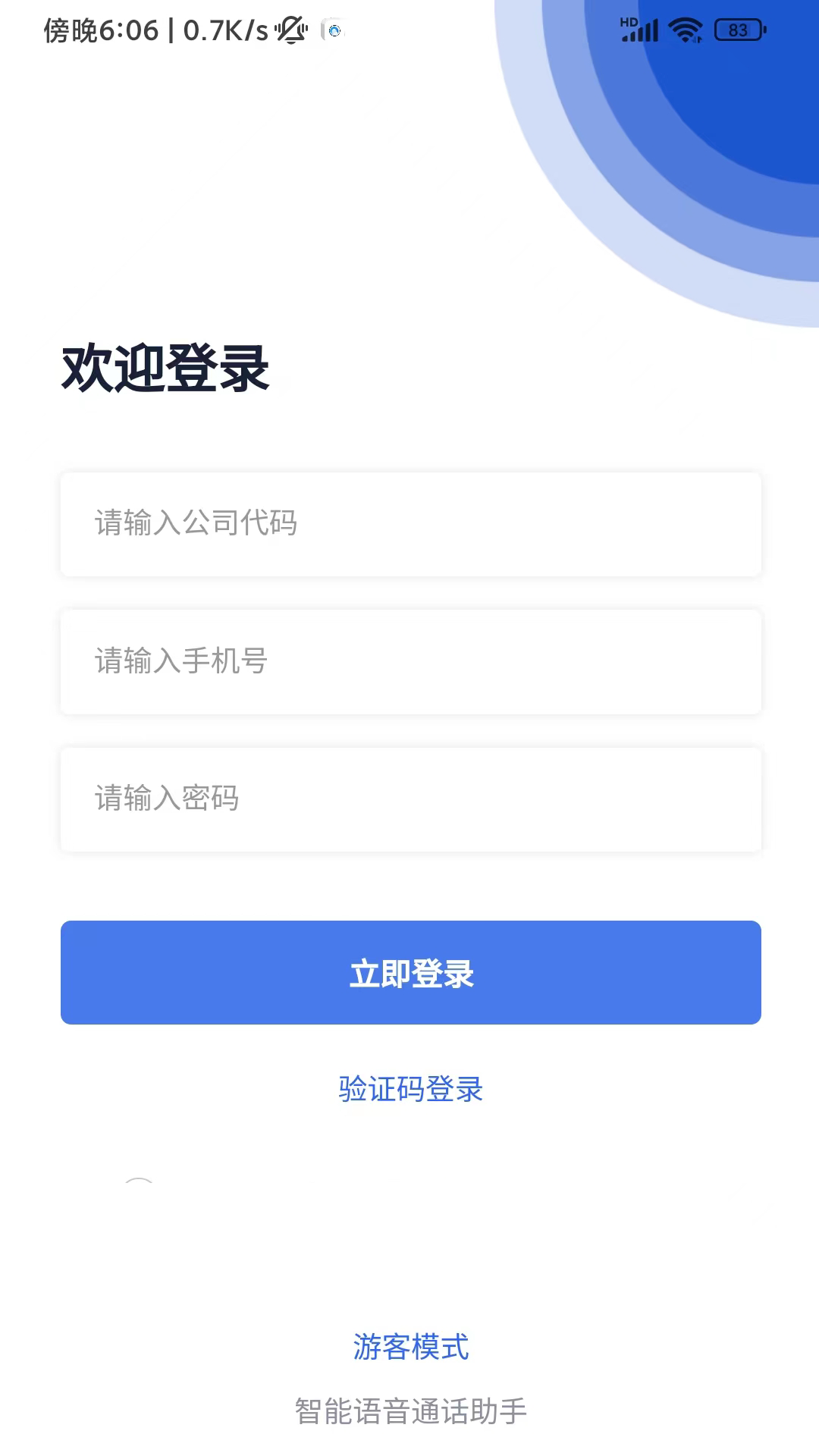The width and height of the screenshot is (819, 1456).
Task: Click the 欢迎登录 welcome heading
Action: [x=164, y=369]
